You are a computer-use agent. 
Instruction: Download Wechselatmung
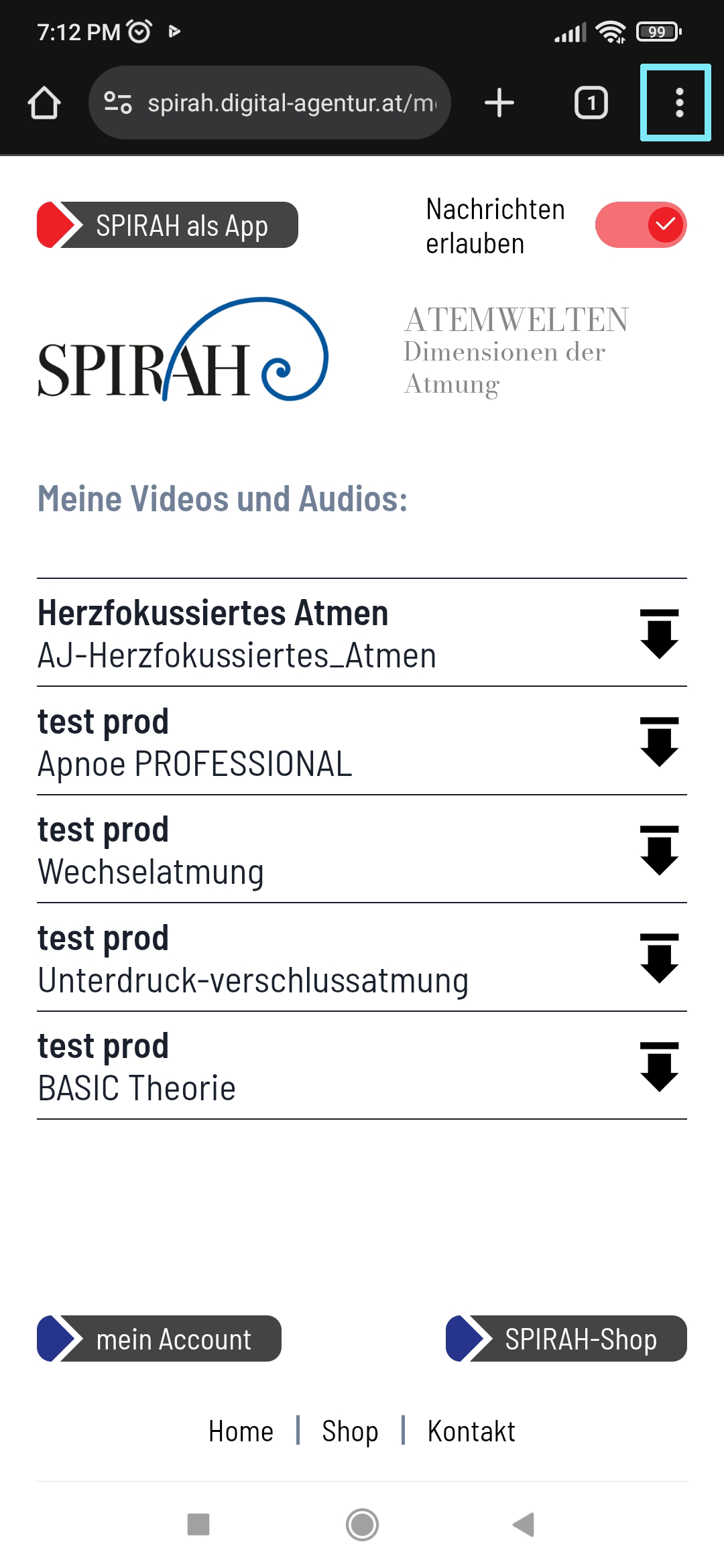coord(660,850)
